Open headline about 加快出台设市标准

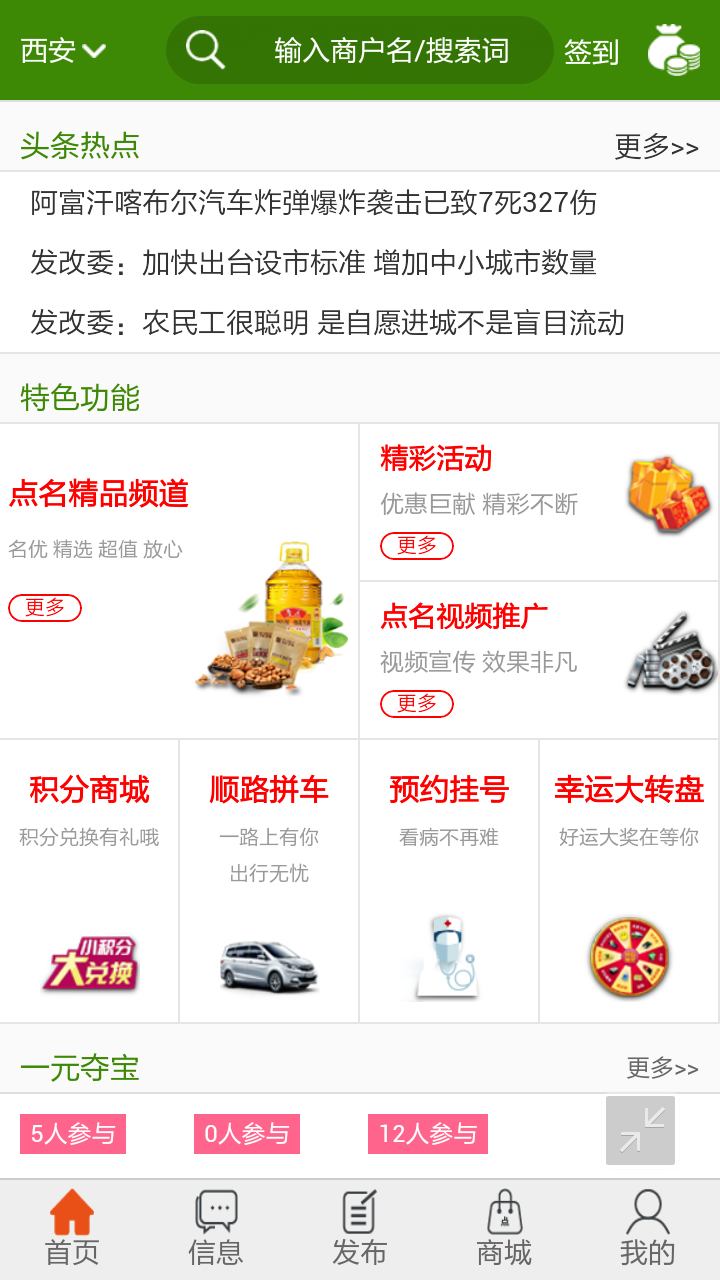(313, 263)
